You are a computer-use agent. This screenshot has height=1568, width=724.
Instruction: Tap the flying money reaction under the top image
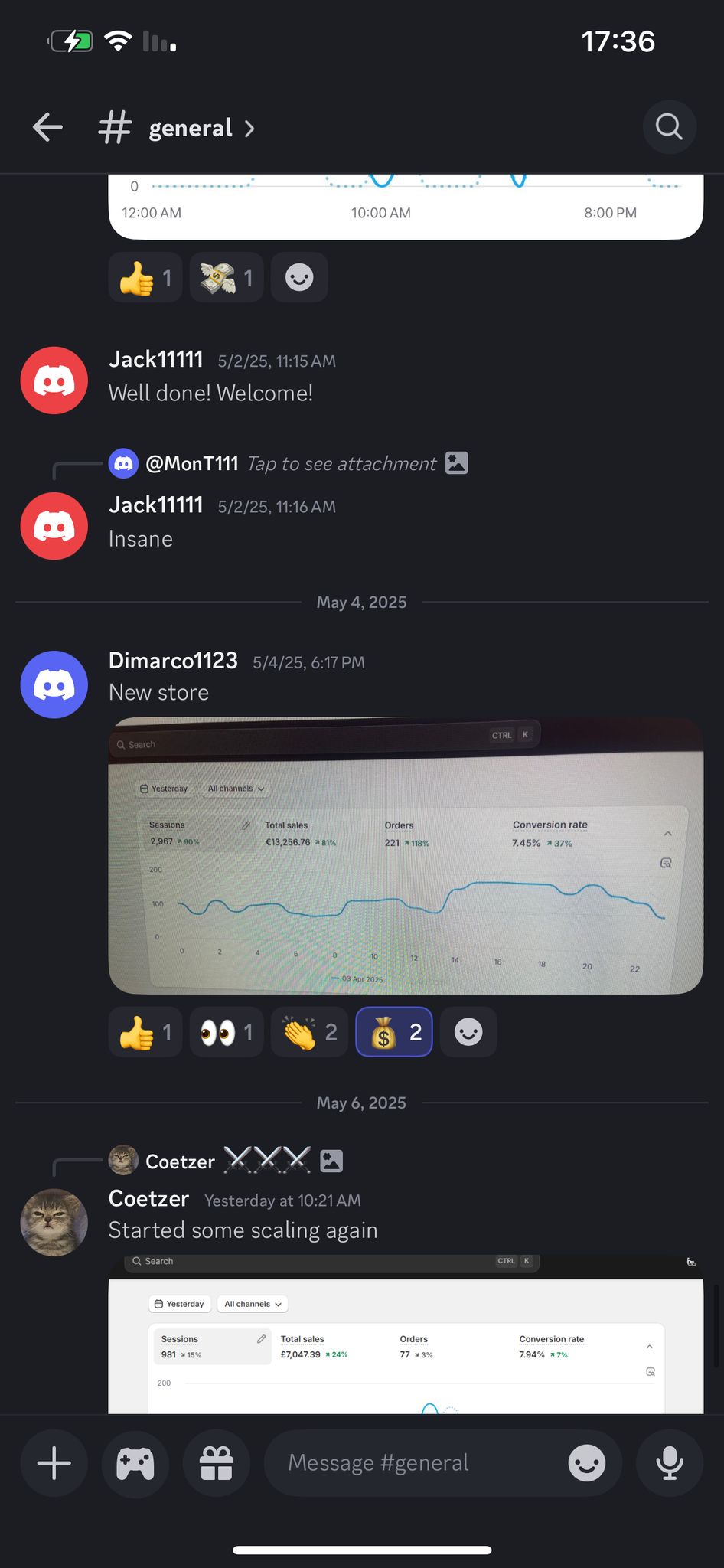pyautogui.click(x=227, y=277)
